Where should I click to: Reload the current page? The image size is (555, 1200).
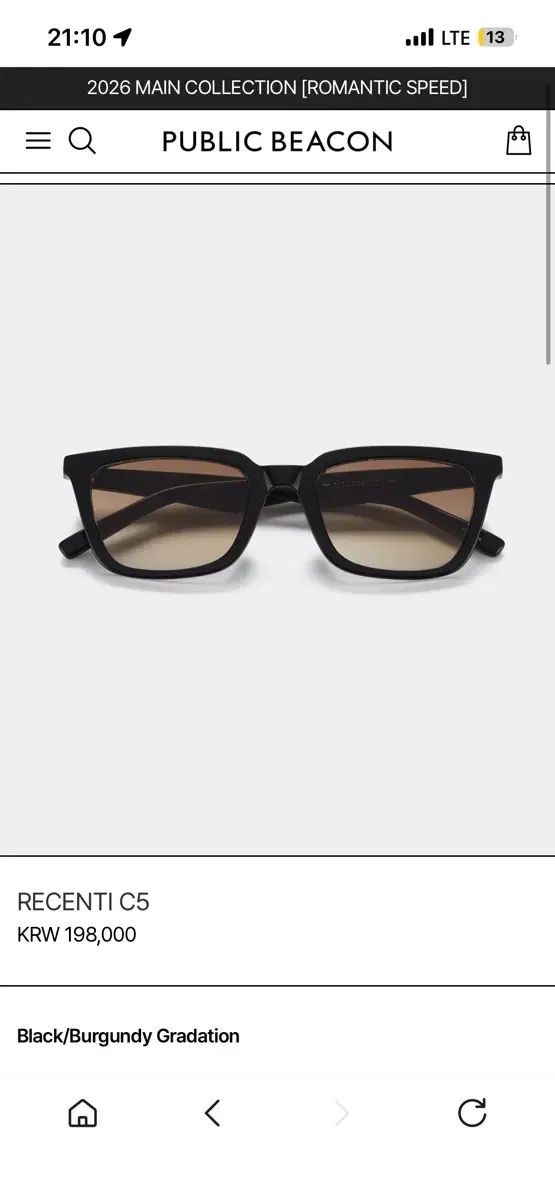pyautogui.click(x=472, y=1113)
